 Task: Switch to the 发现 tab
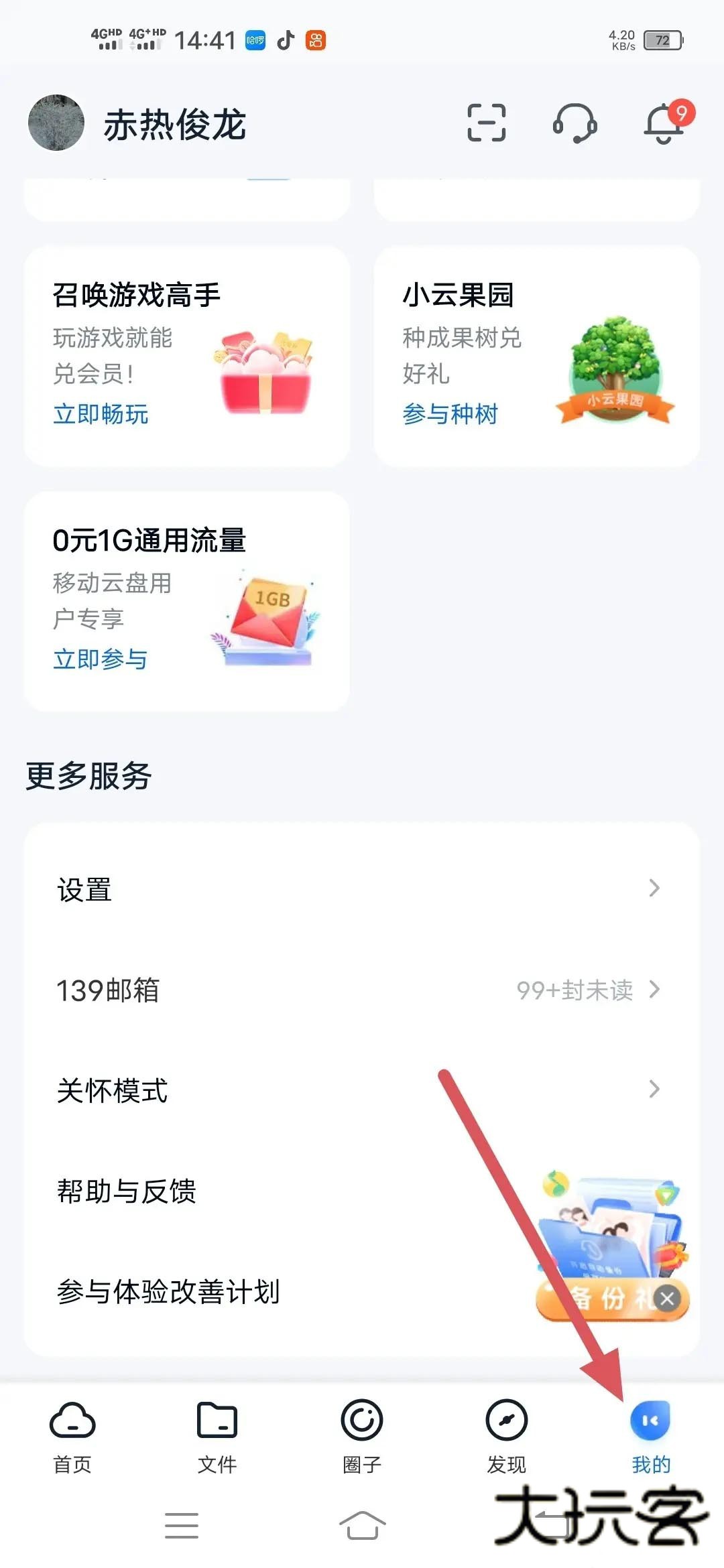[x=506, y=1416]
